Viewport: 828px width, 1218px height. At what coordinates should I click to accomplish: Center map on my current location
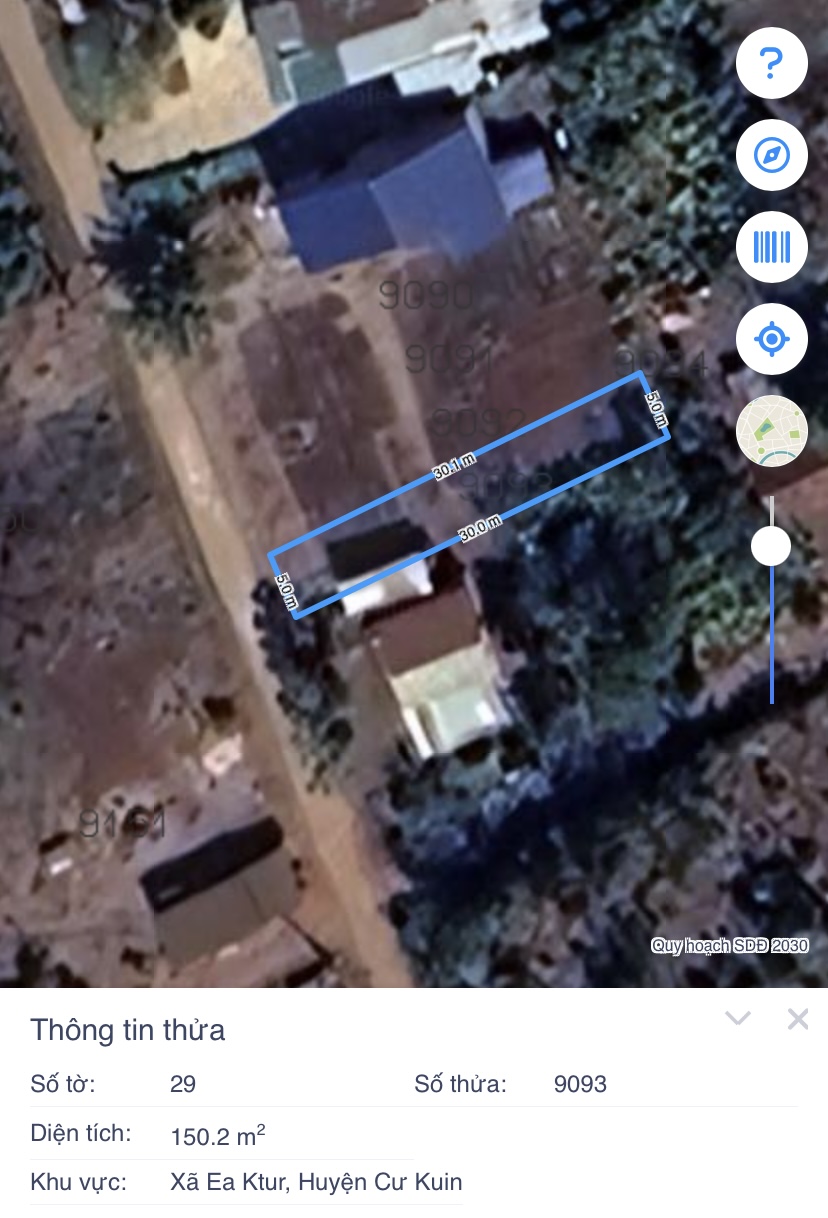coord(771,339)
